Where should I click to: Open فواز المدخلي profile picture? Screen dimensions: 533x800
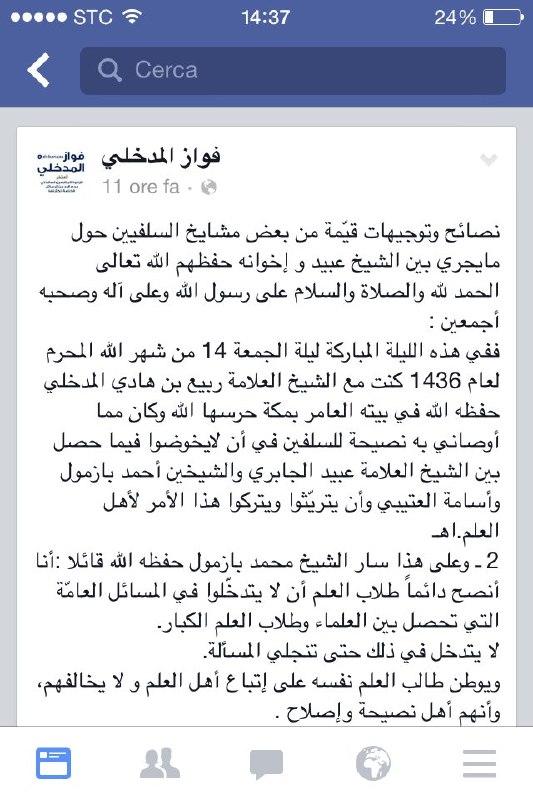(60, 171)
